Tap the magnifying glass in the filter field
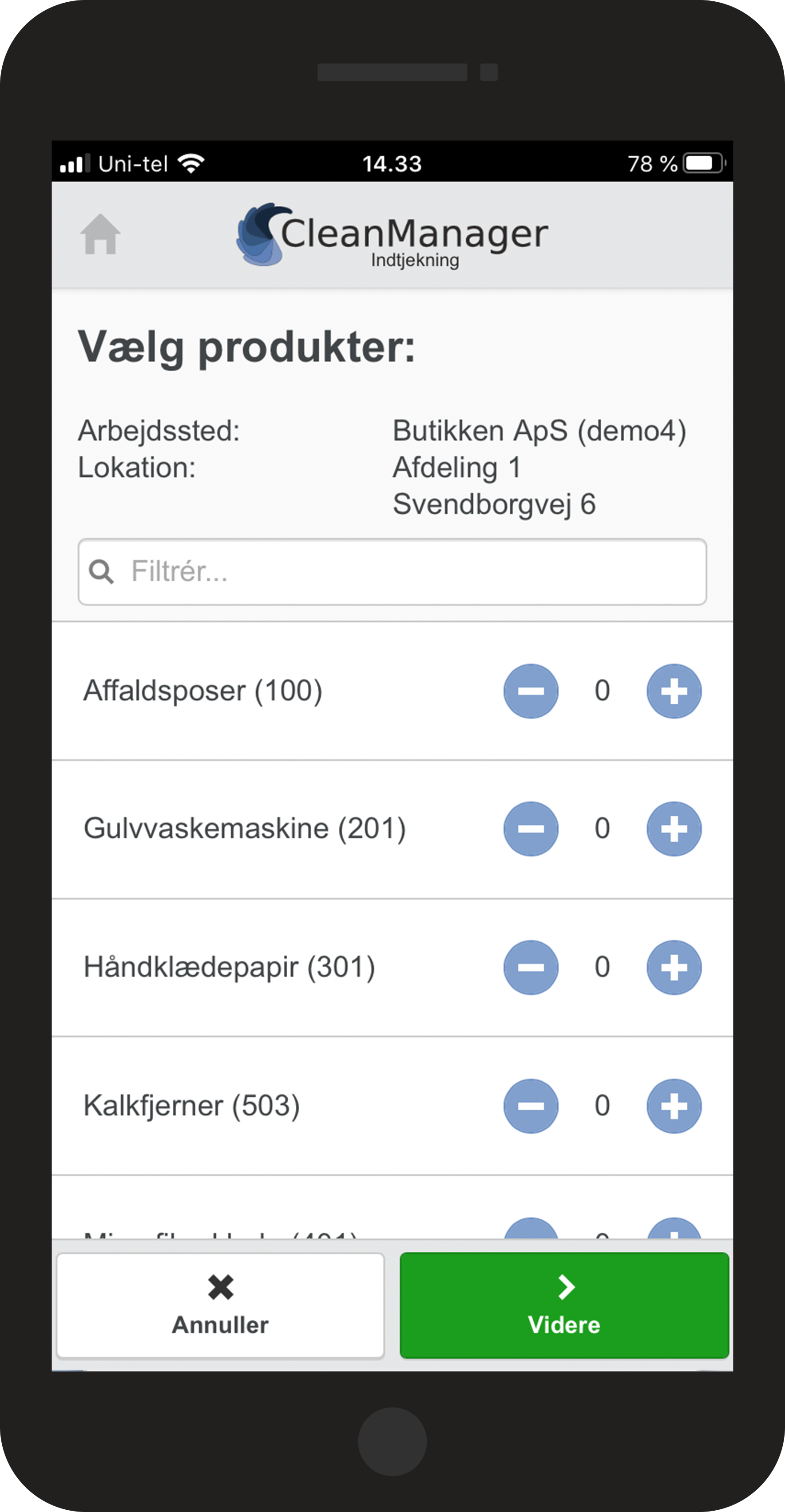Image resolution: width=785 pixels, height=1512 pixels. [103, 571]
